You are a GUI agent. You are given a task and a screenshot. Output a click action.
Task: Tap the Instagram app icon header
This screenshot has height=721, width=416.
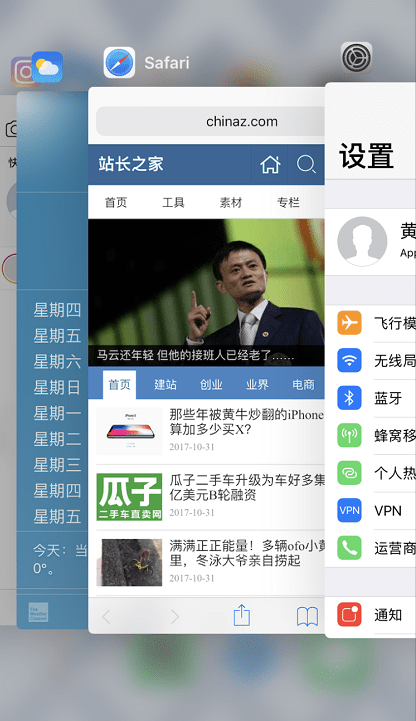tap(21, 72)
